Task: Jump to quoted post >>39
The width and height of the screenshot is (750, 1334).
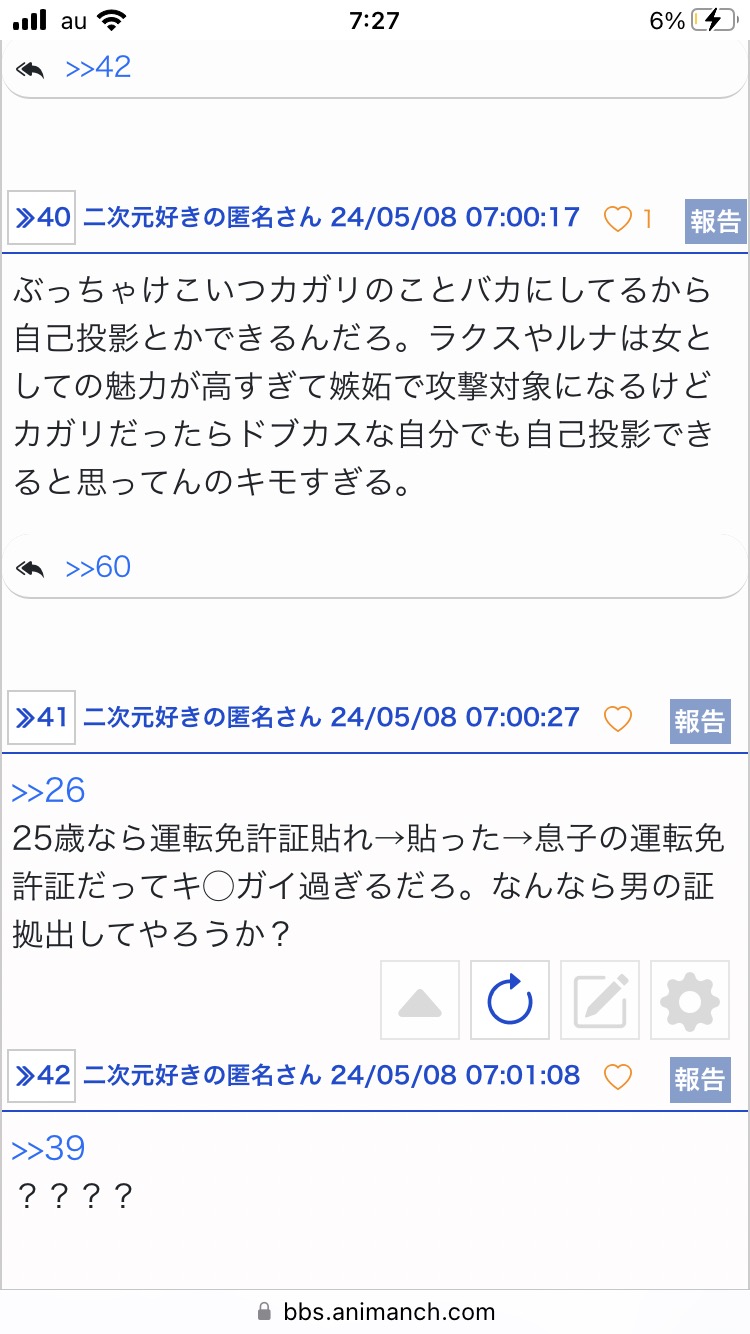Action: click(48, 1148)
